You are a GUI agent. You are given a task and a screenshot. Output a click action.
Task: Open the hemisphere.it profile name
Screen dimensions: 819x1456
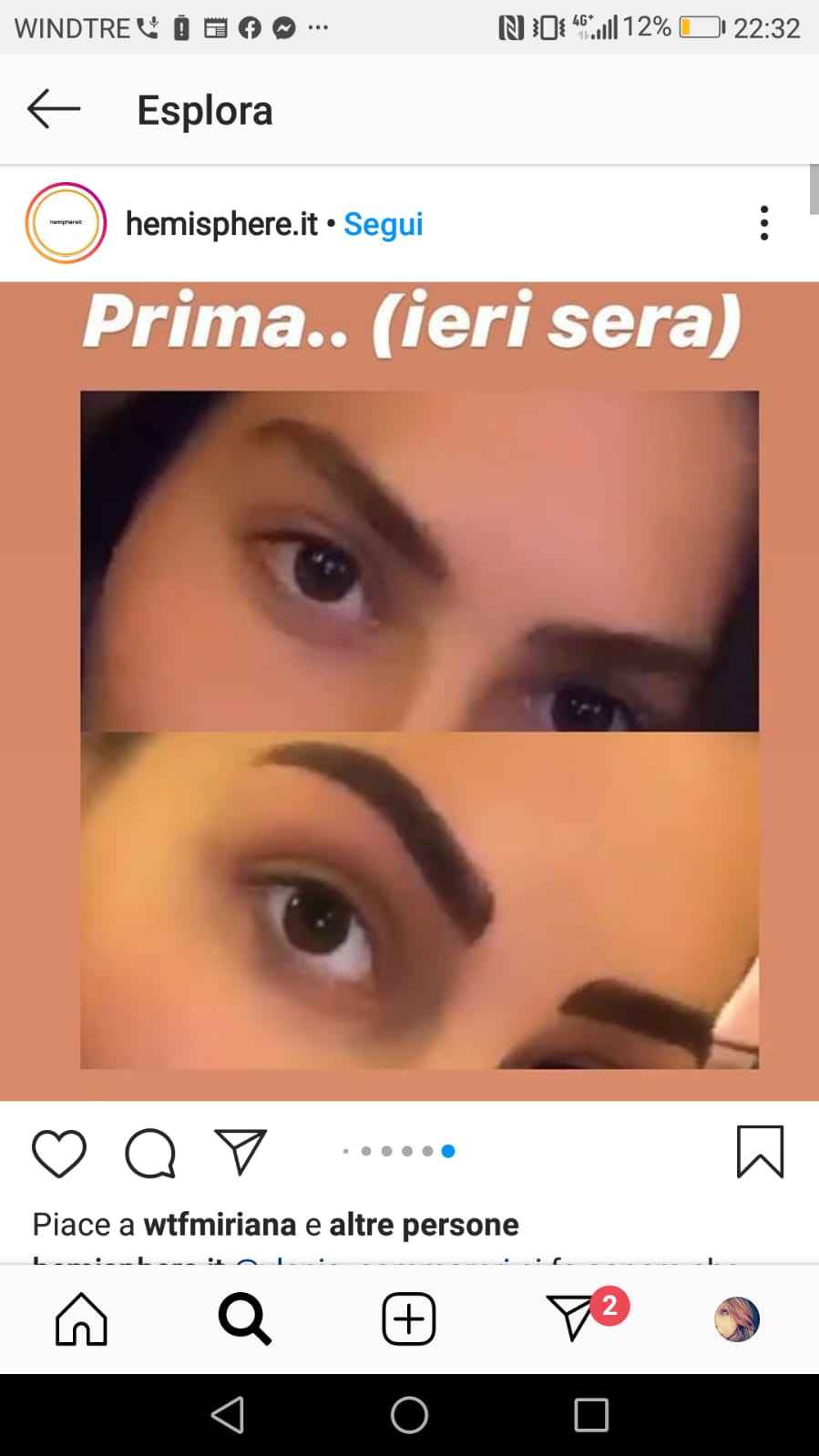(221, 223)
